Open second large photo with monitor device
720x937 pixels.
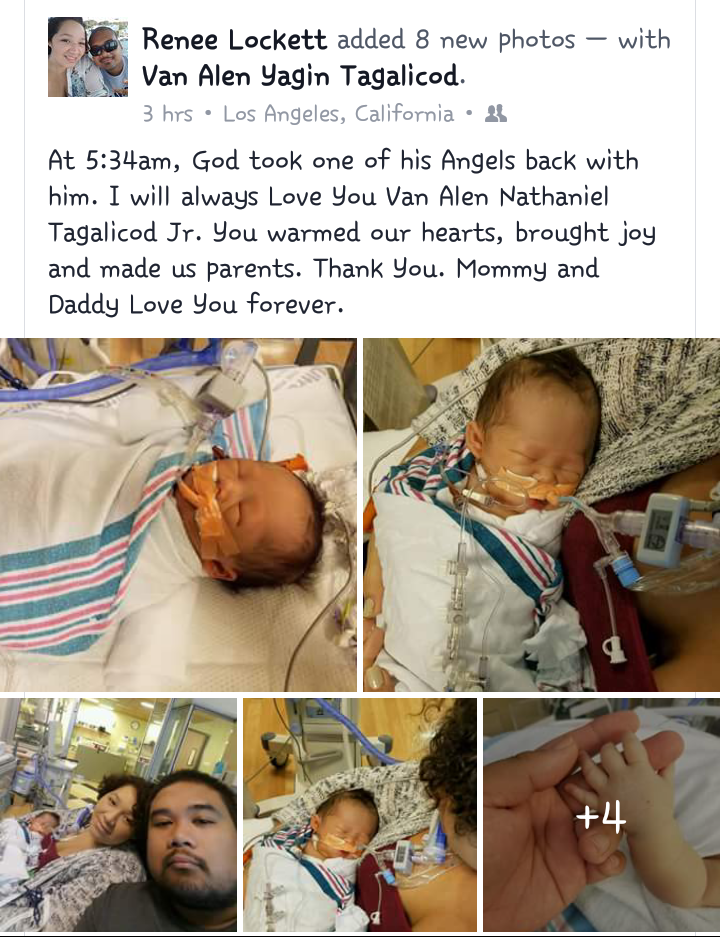pos(541,515)
